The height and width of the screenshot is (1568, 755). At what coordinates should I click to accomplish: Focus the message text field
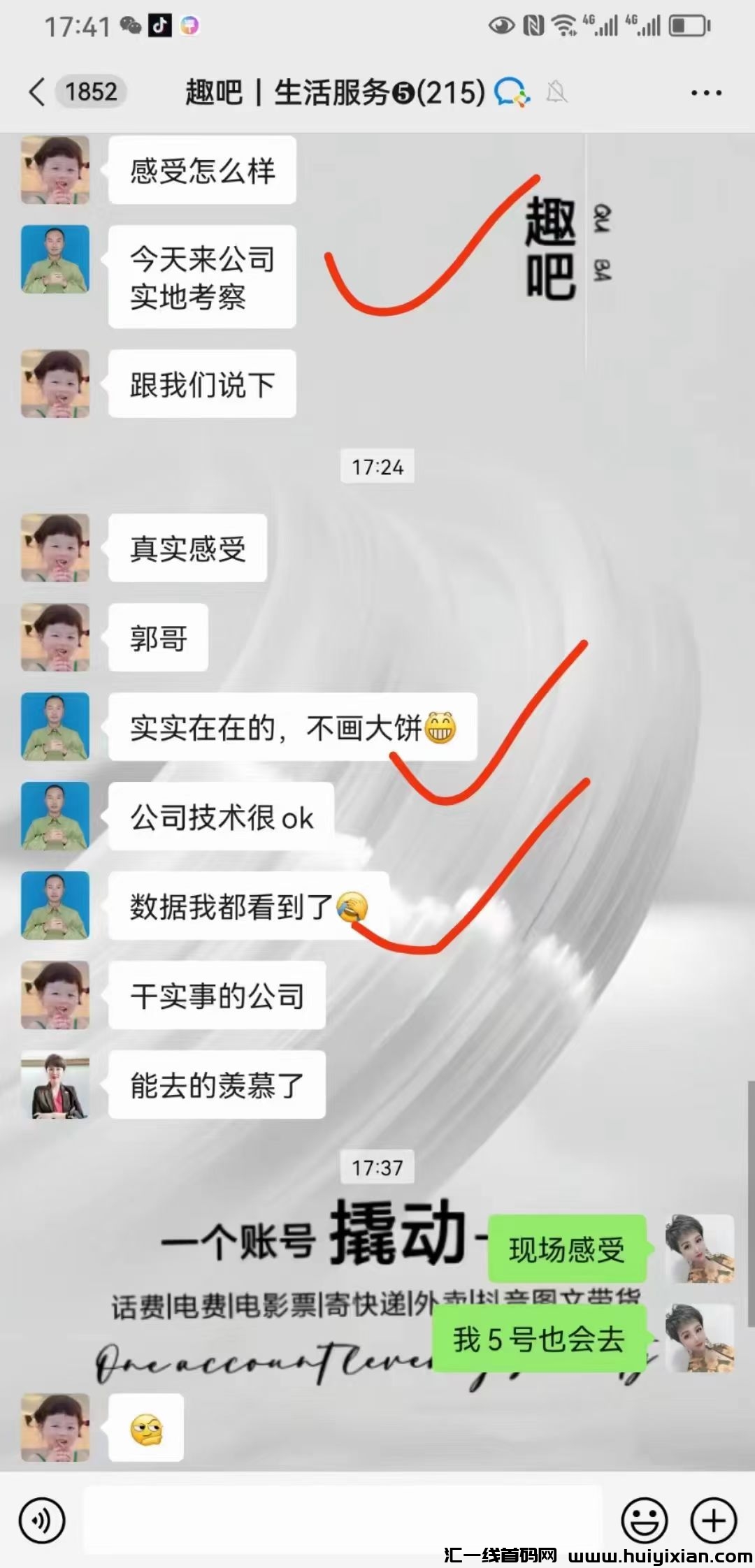[x=343, y=1520]
